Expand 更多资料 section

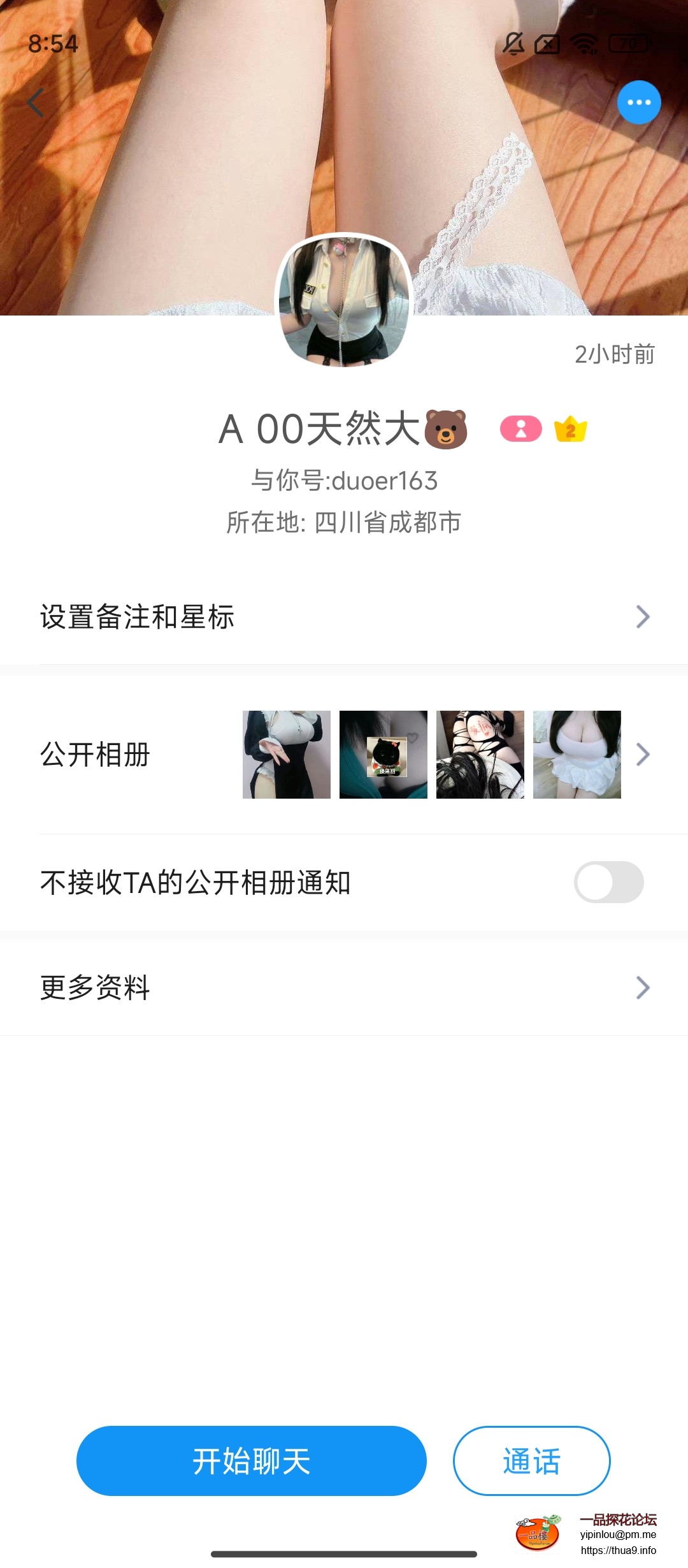[x=643, y=988]
